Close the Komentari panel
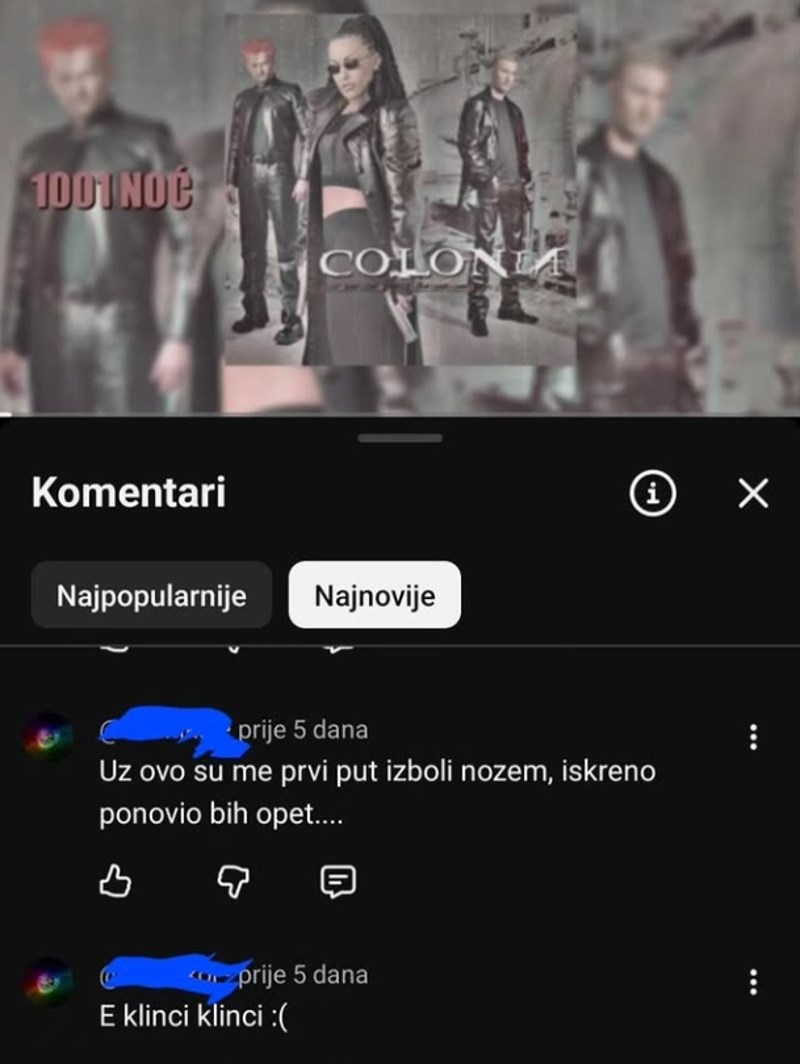This screenshot has width=800, height=1064. click(x=753, y=492)
